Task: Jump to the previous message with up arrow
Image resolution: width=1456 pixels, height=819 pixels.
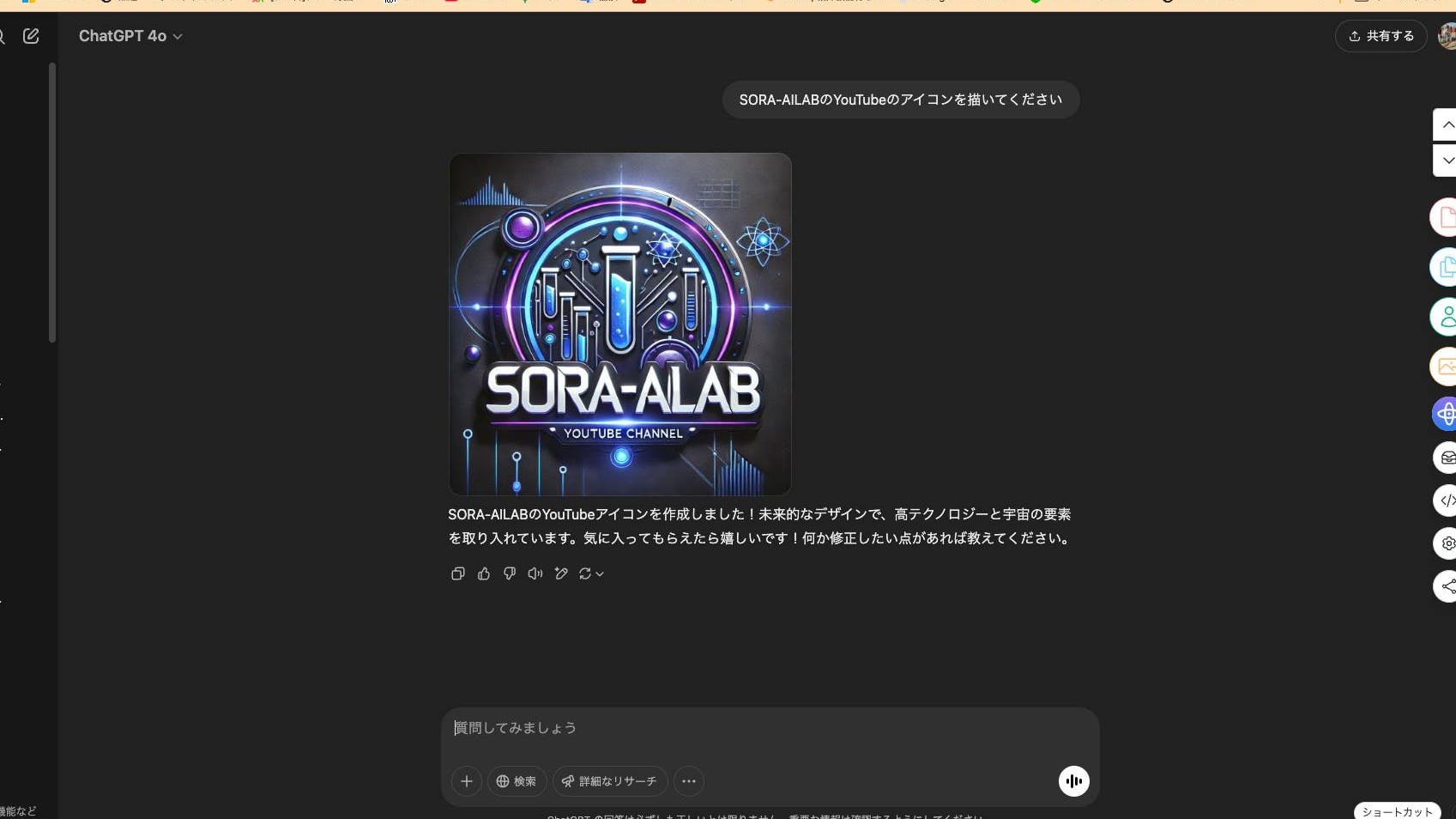Action: [x=1447, y=125]
